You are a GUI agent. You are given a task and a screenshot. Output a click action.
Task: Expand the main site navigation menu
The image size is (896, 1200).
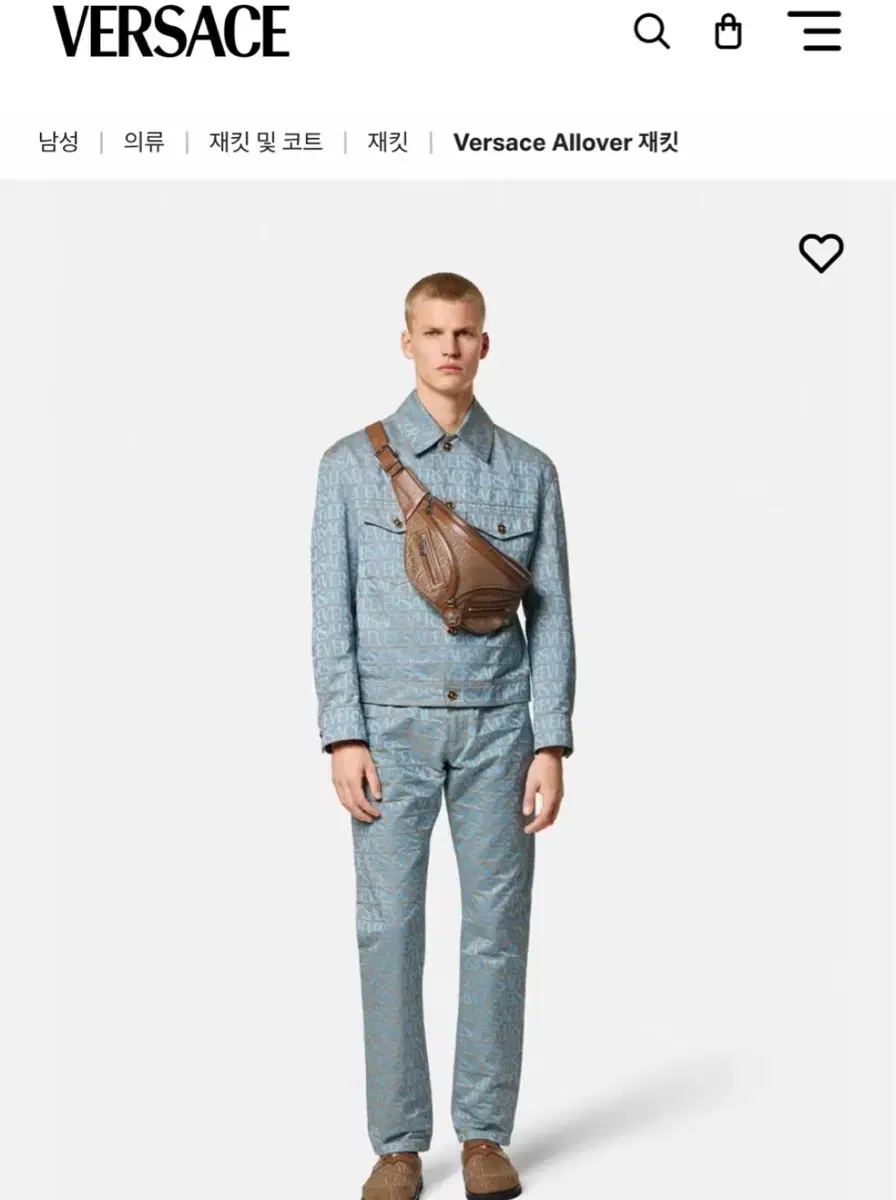[x=816, y=33]
